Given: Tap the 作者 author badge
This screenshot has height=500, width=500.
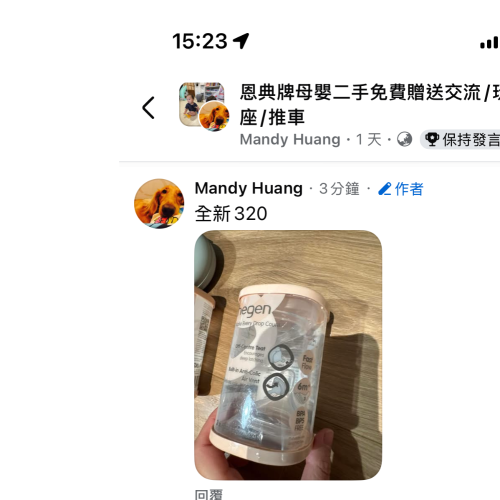Looking at the screenshot, I should (400, 189).
